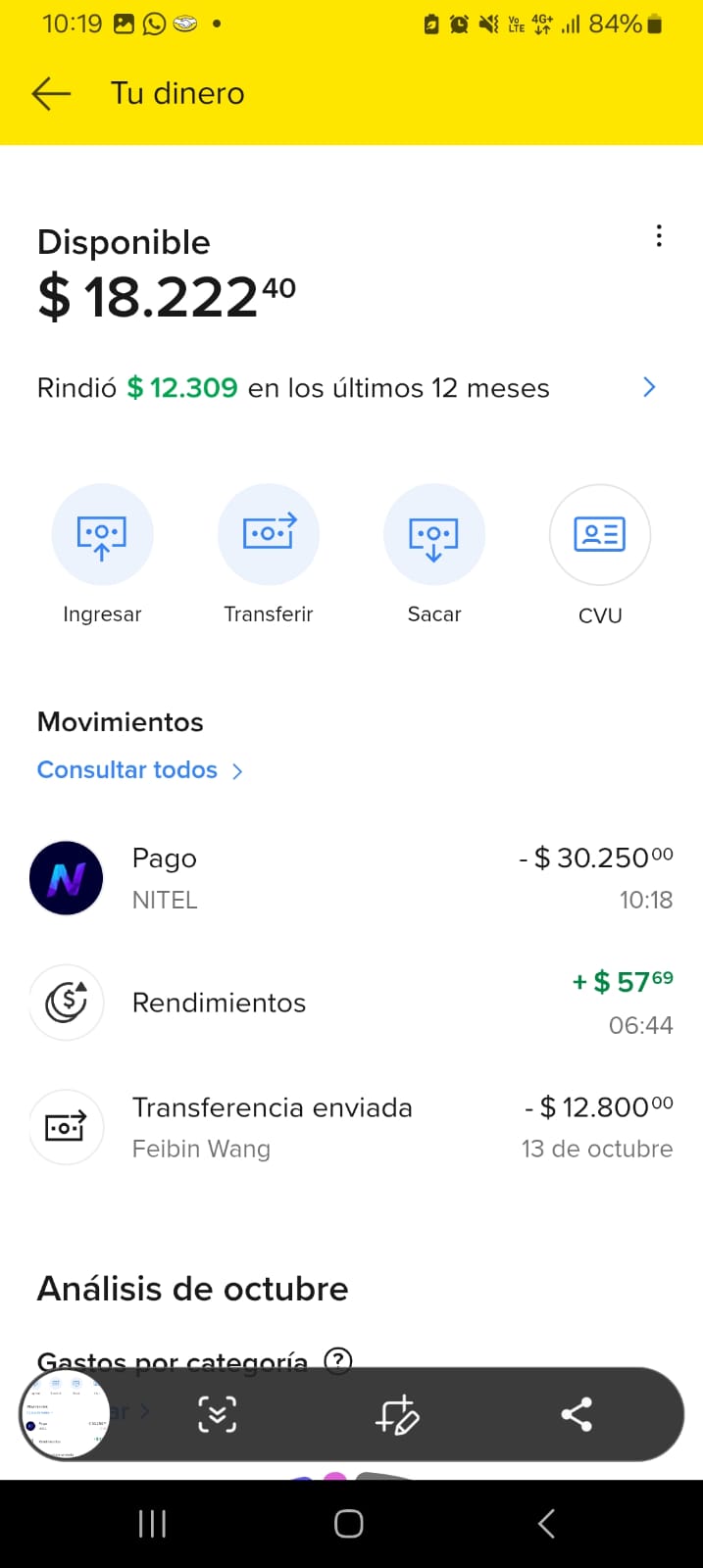This screenshot has width=703, height=1568.
Task: Go back using the top arrow
Action: (x=51, y=94)
